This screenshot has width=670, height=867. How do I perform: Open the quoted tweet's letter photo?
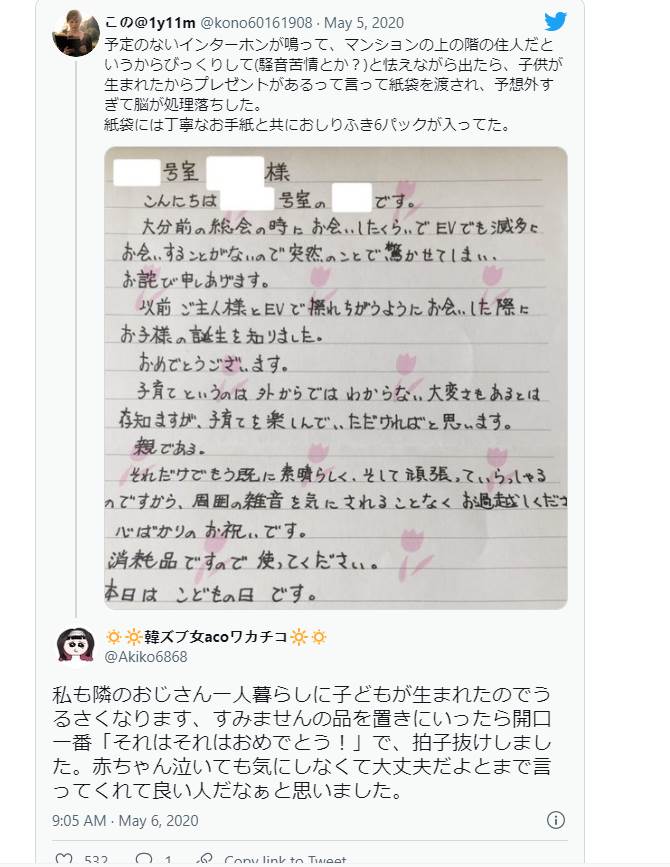pyautogui.click(x=335, y=378)
